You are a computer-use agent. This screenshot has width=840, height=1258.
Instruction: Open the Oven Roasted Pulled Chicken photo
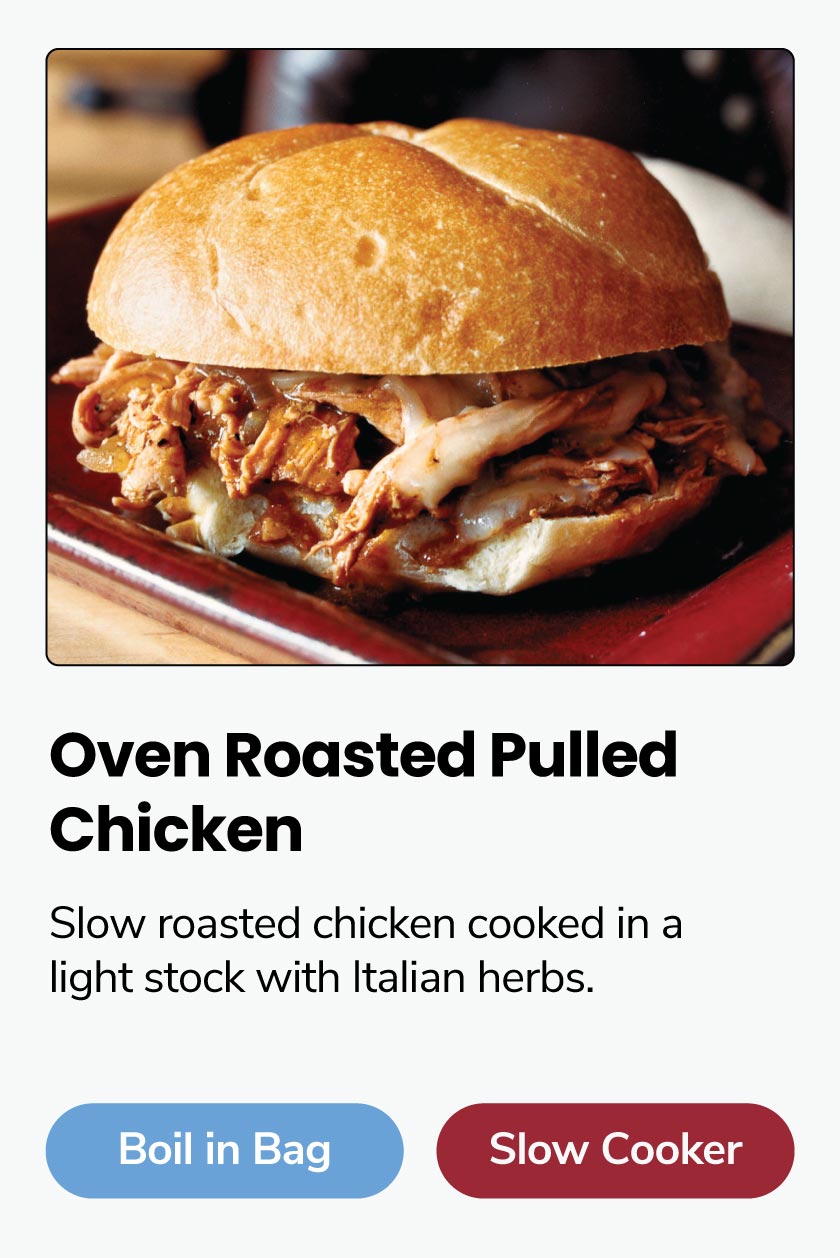420,357
